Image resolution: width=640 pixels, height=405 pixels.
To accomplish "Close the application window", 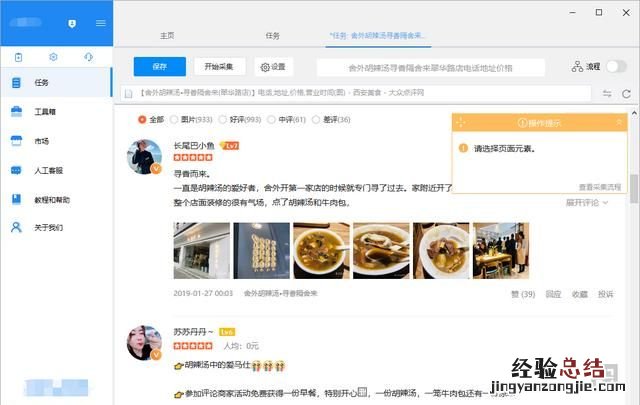I will [x=626, y=12].
